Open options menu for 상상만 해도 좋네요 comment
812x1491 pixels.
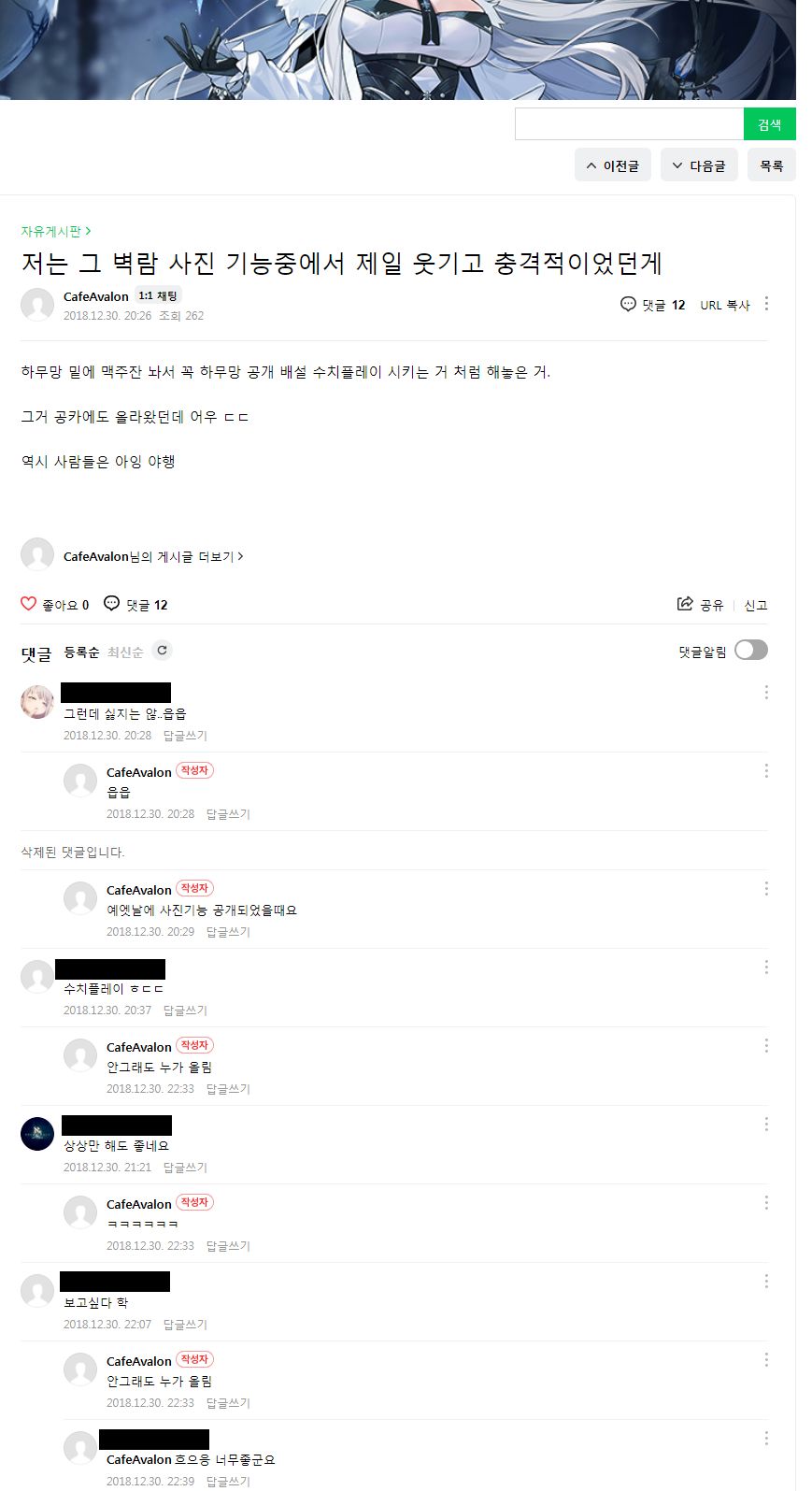click(x=766, y=1124)
